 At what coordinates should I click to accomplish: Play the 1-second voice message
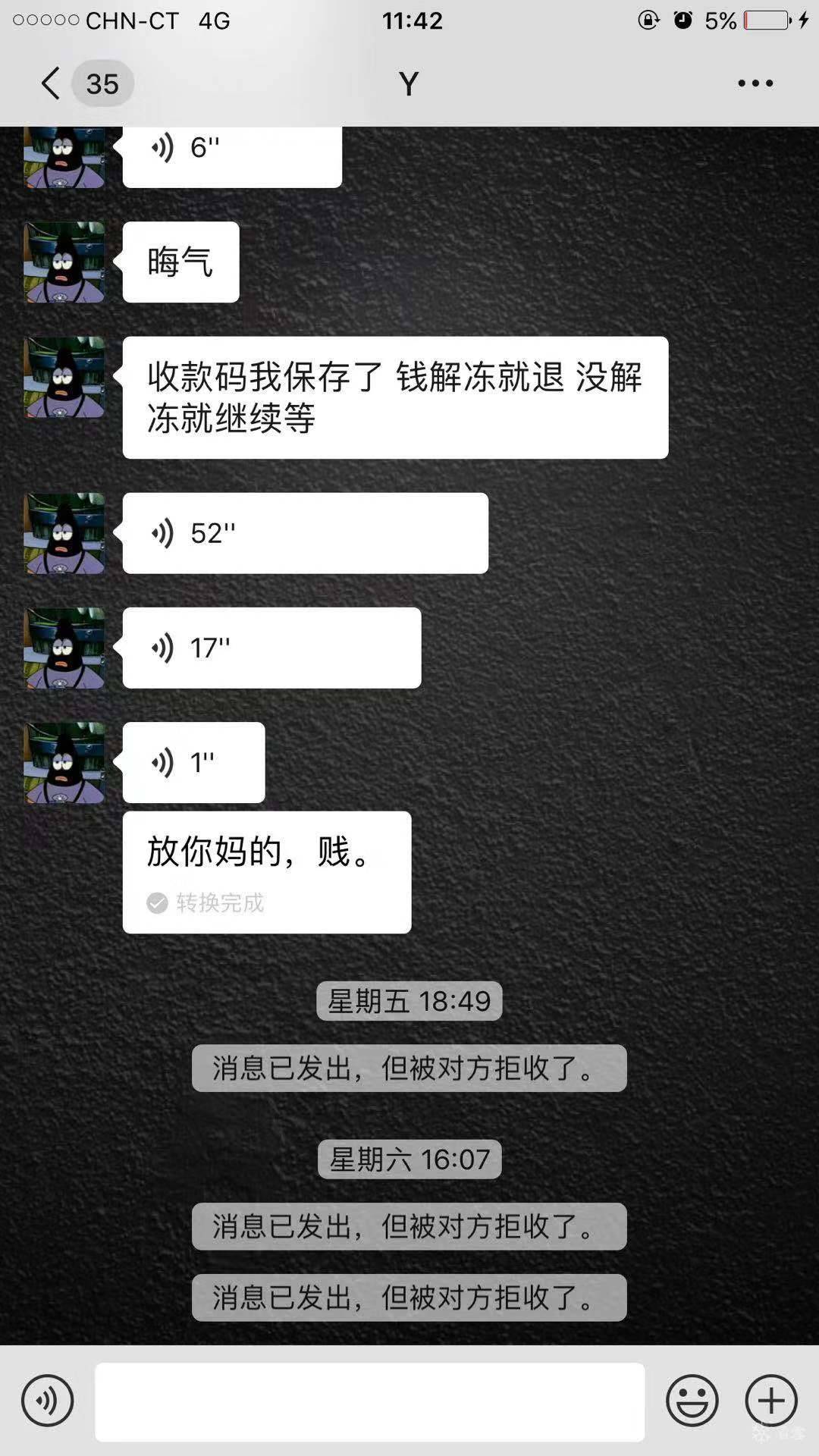[193, 762]
